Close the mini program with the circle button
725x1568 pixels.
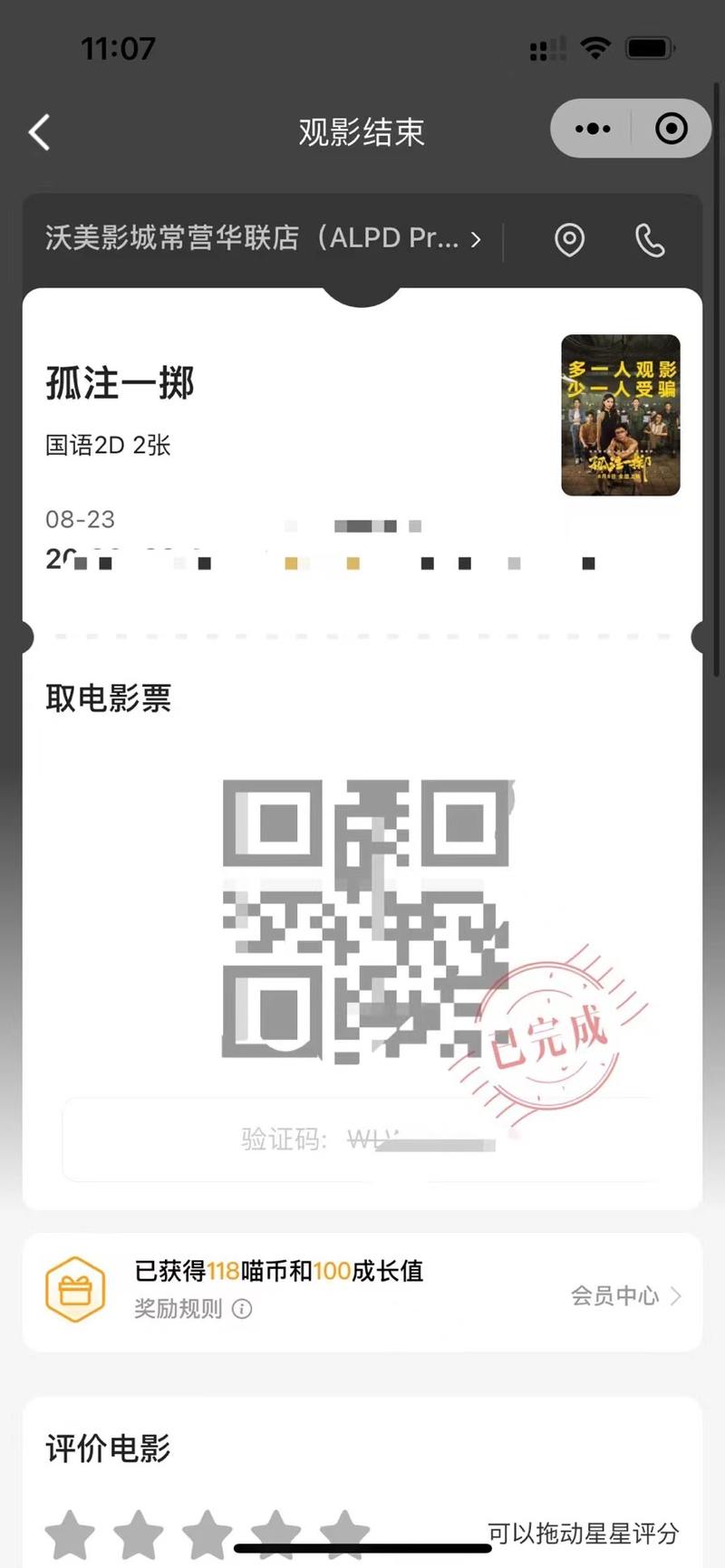coord(671,130)
